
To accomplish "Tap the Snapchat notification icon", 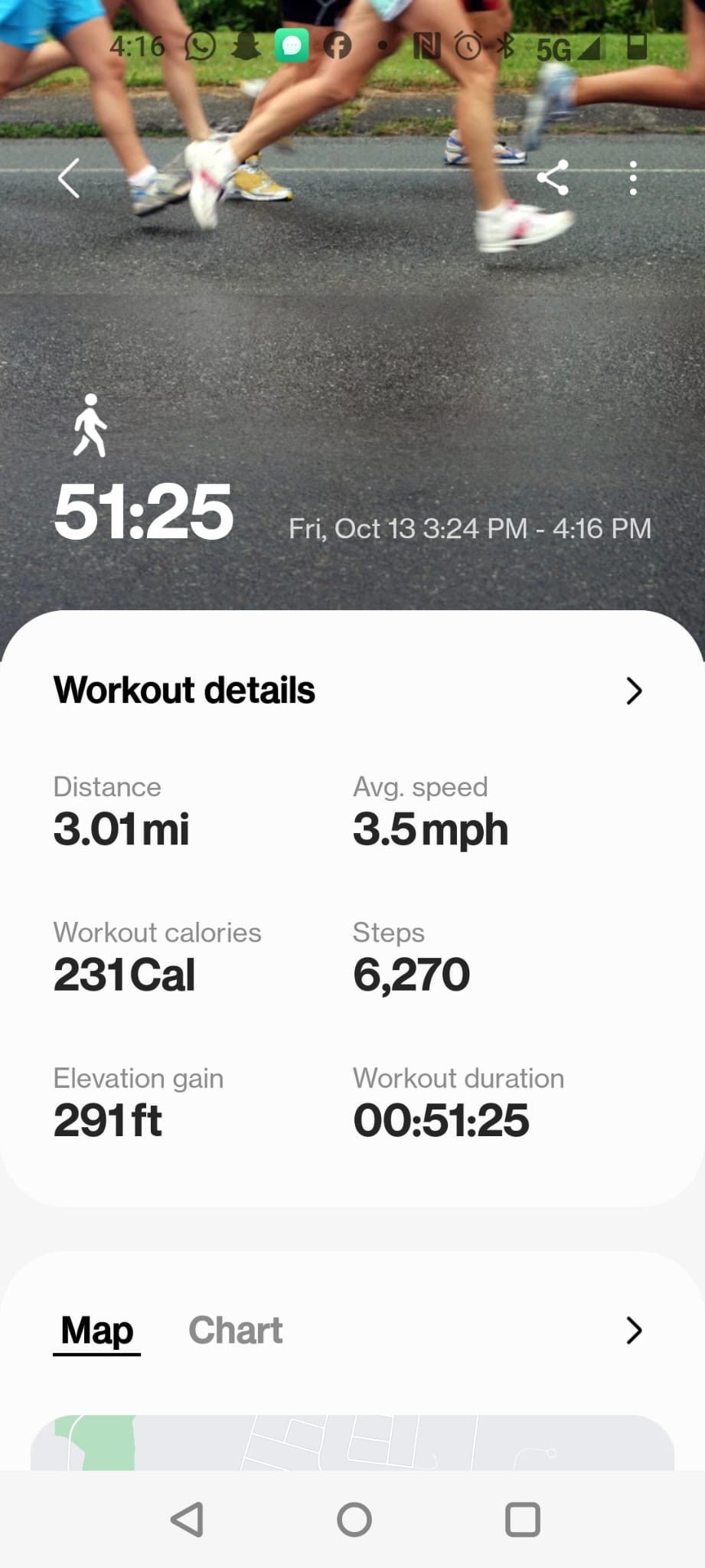I will pos(246,45).
